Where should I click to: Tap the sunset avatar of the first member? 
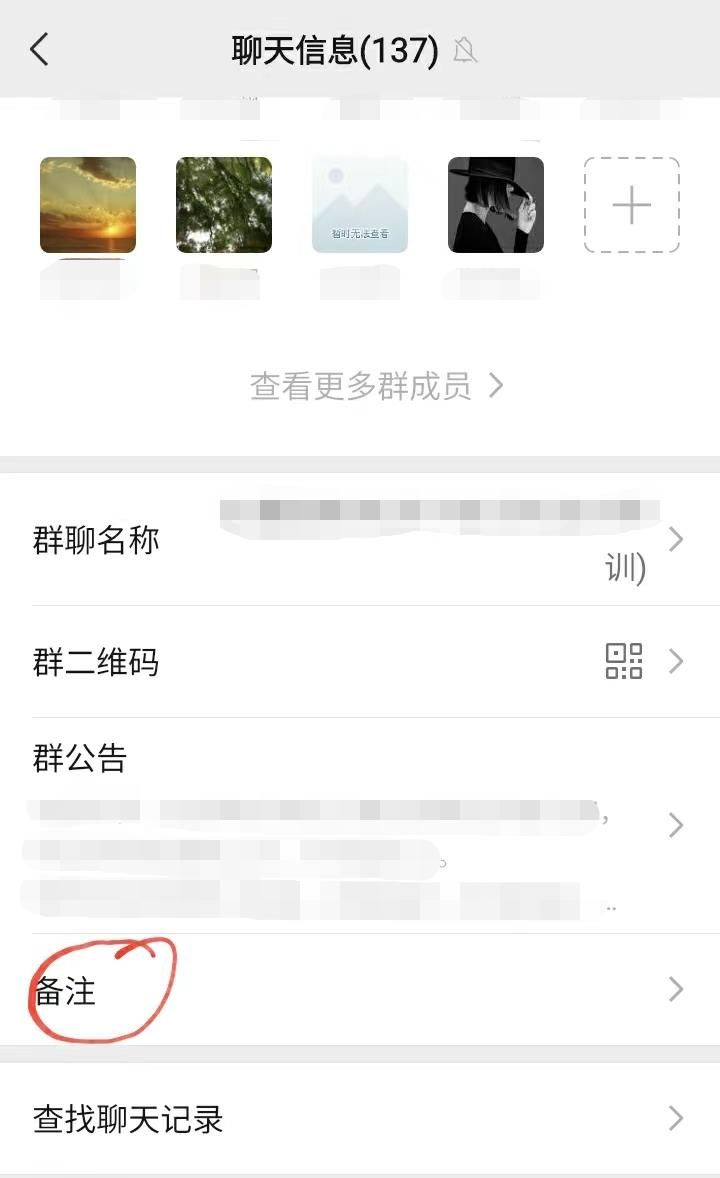[x=88, y=204]
